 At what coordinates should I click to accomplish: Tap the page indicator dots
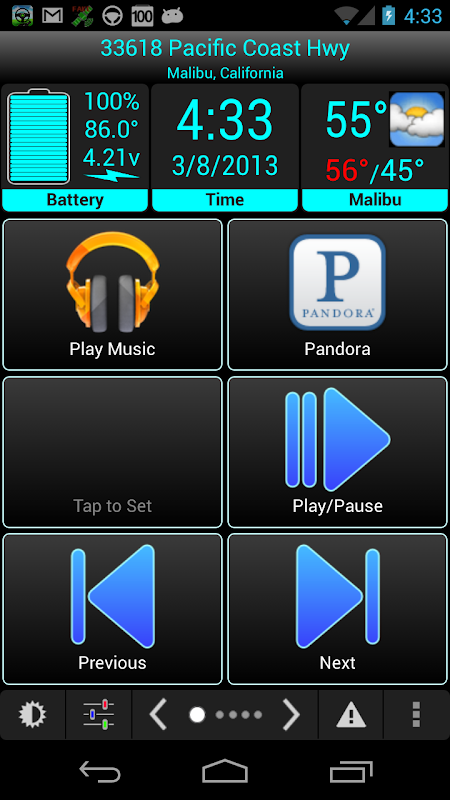[x=226, y=715]
